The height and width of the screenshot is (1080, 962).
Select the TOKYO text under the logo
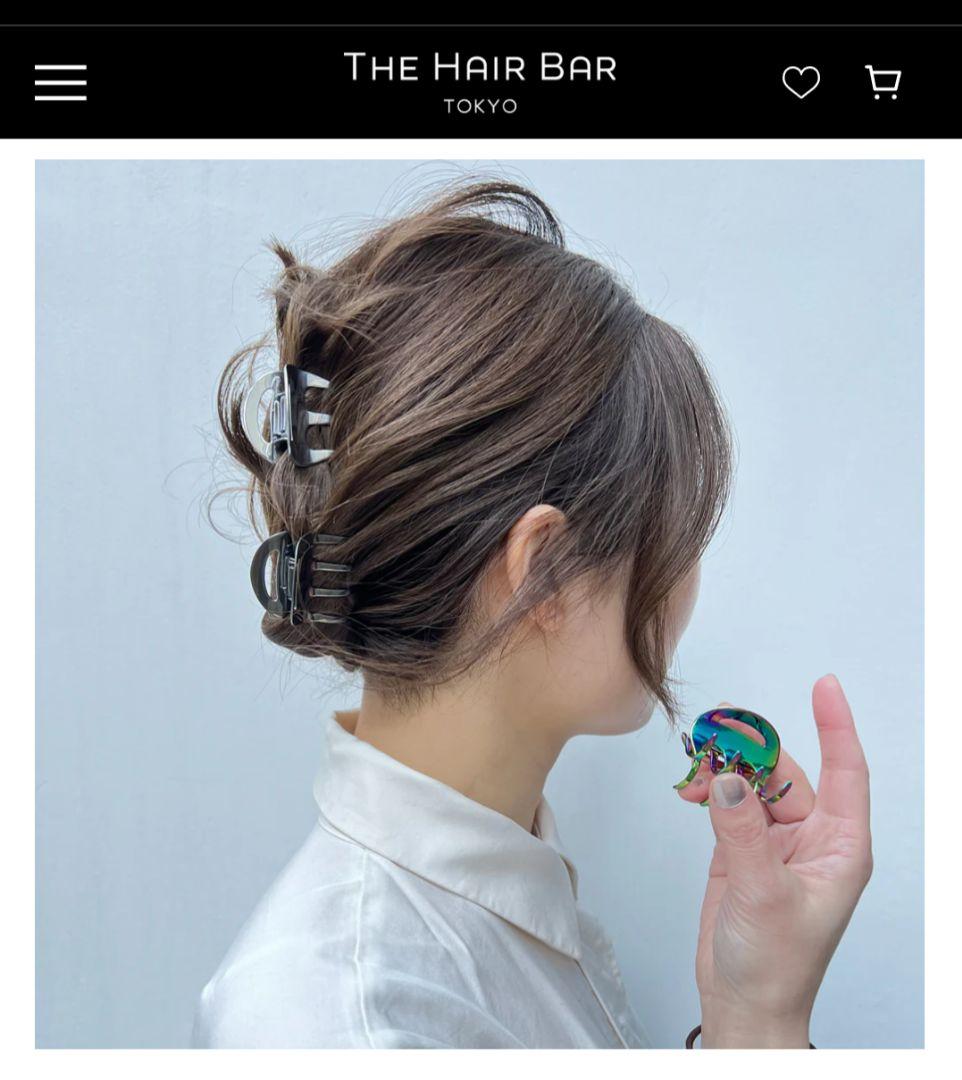click(480, 105)
